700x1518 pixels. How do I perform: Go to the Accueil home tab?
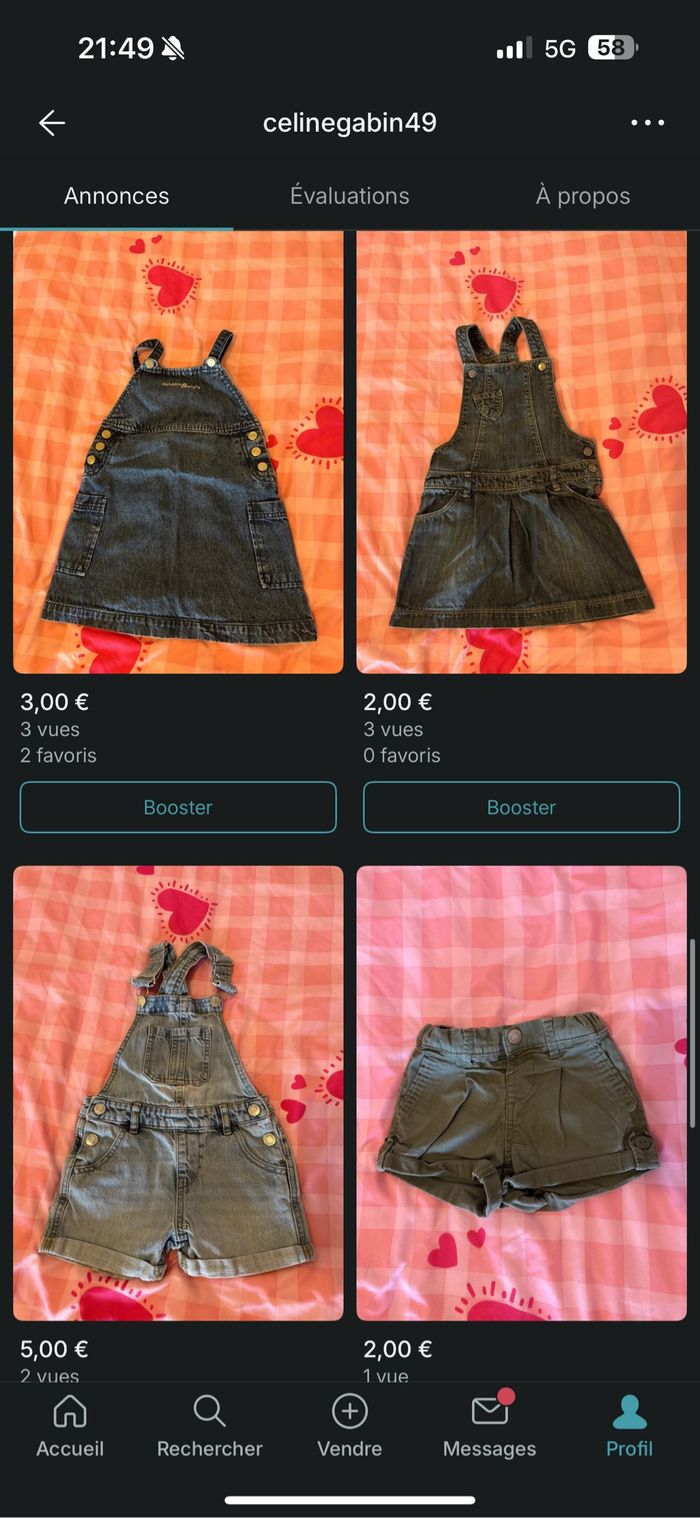pos(70,1427)
